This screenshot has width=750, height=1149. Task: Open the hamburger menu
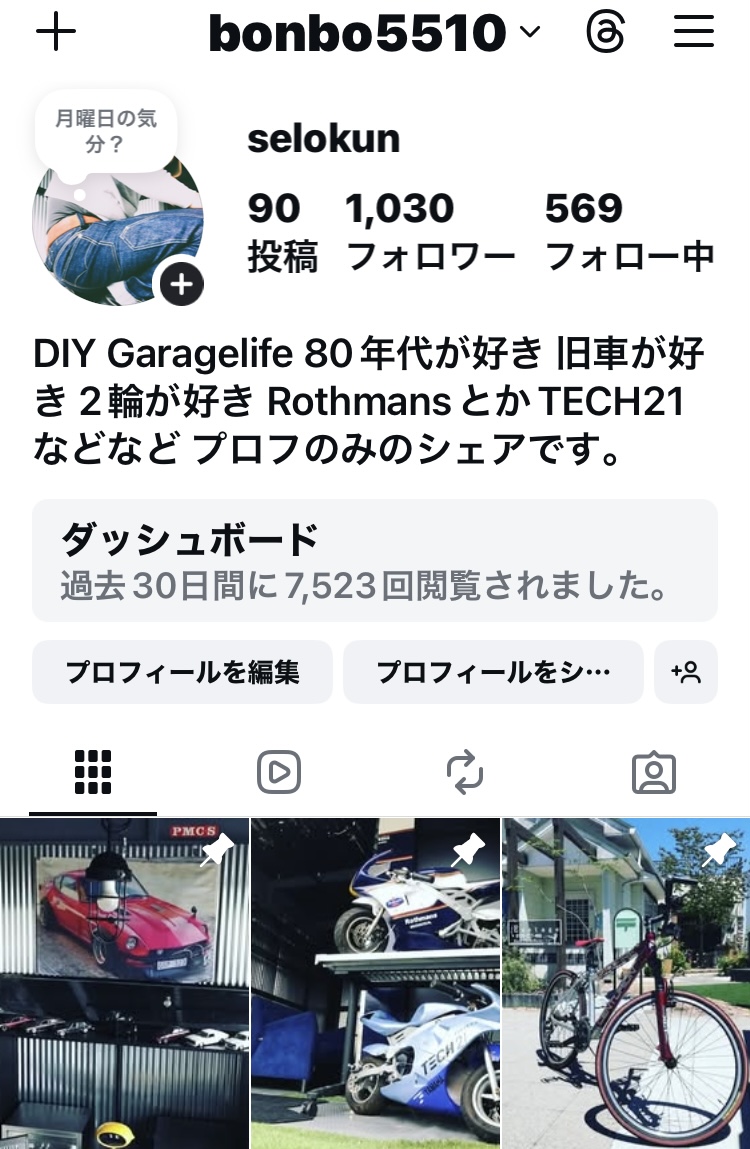(694, 34)
